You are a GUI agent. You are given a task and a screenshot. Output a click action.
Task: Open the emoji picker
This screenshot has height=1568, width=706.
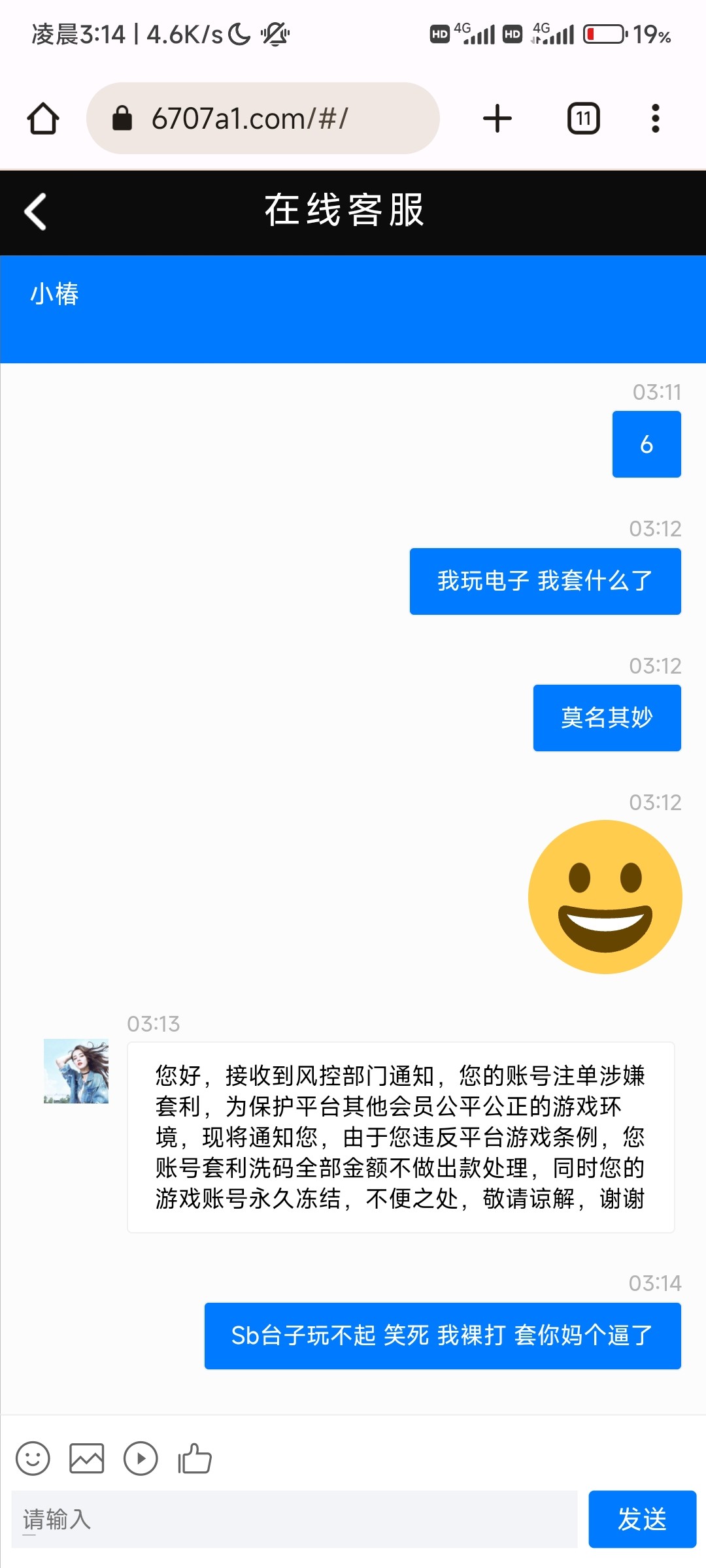click(x=33, y=1458)
